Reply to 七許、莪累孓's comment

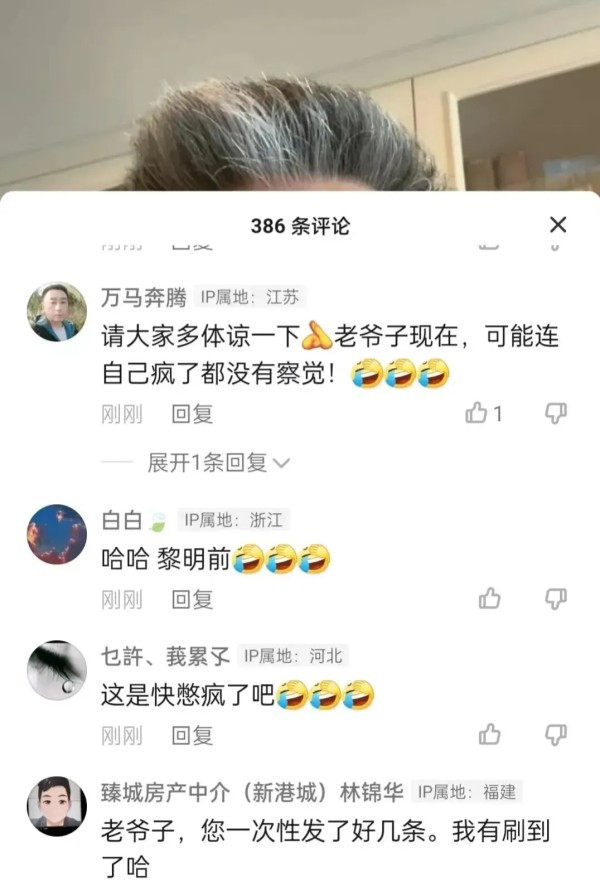tap(192, 736)
